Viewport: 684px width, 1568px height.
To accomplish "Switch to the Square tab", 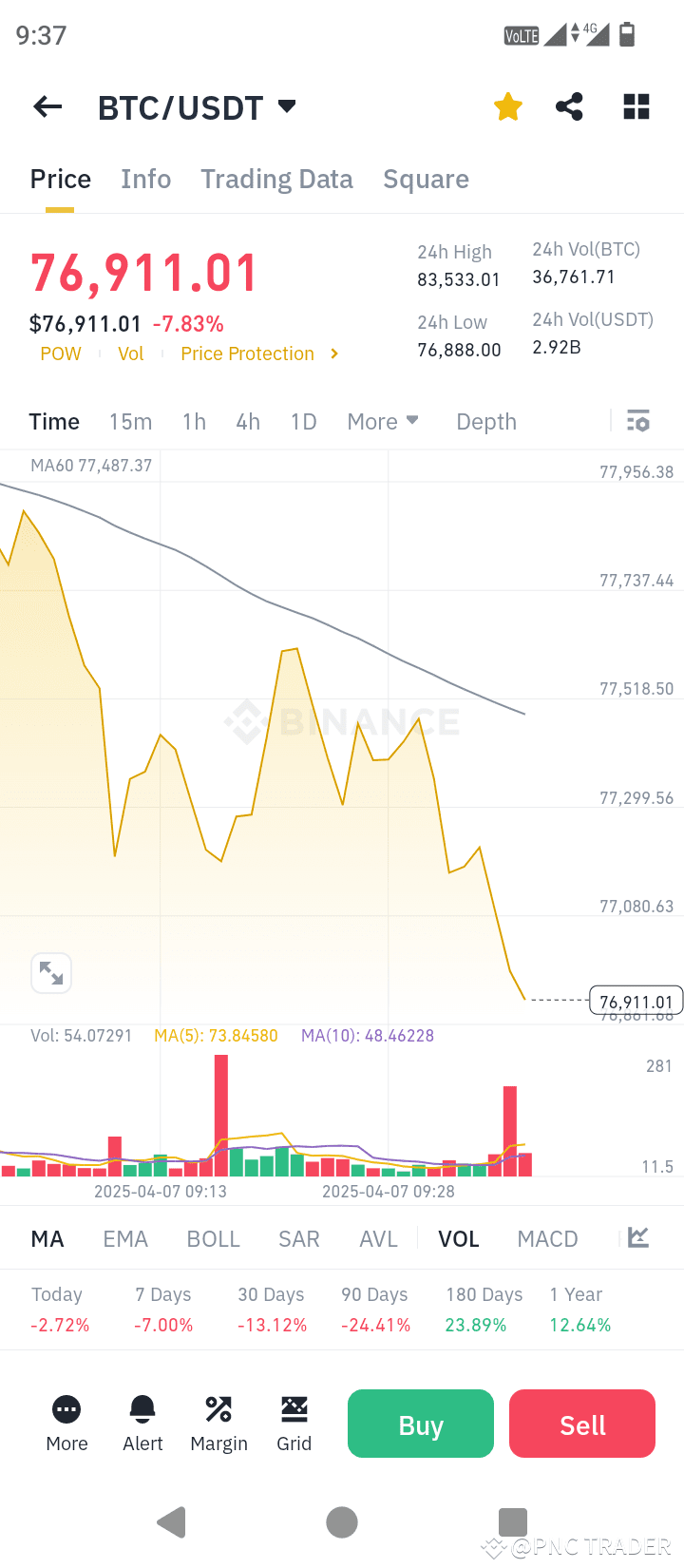I will [x=426, y=179].
